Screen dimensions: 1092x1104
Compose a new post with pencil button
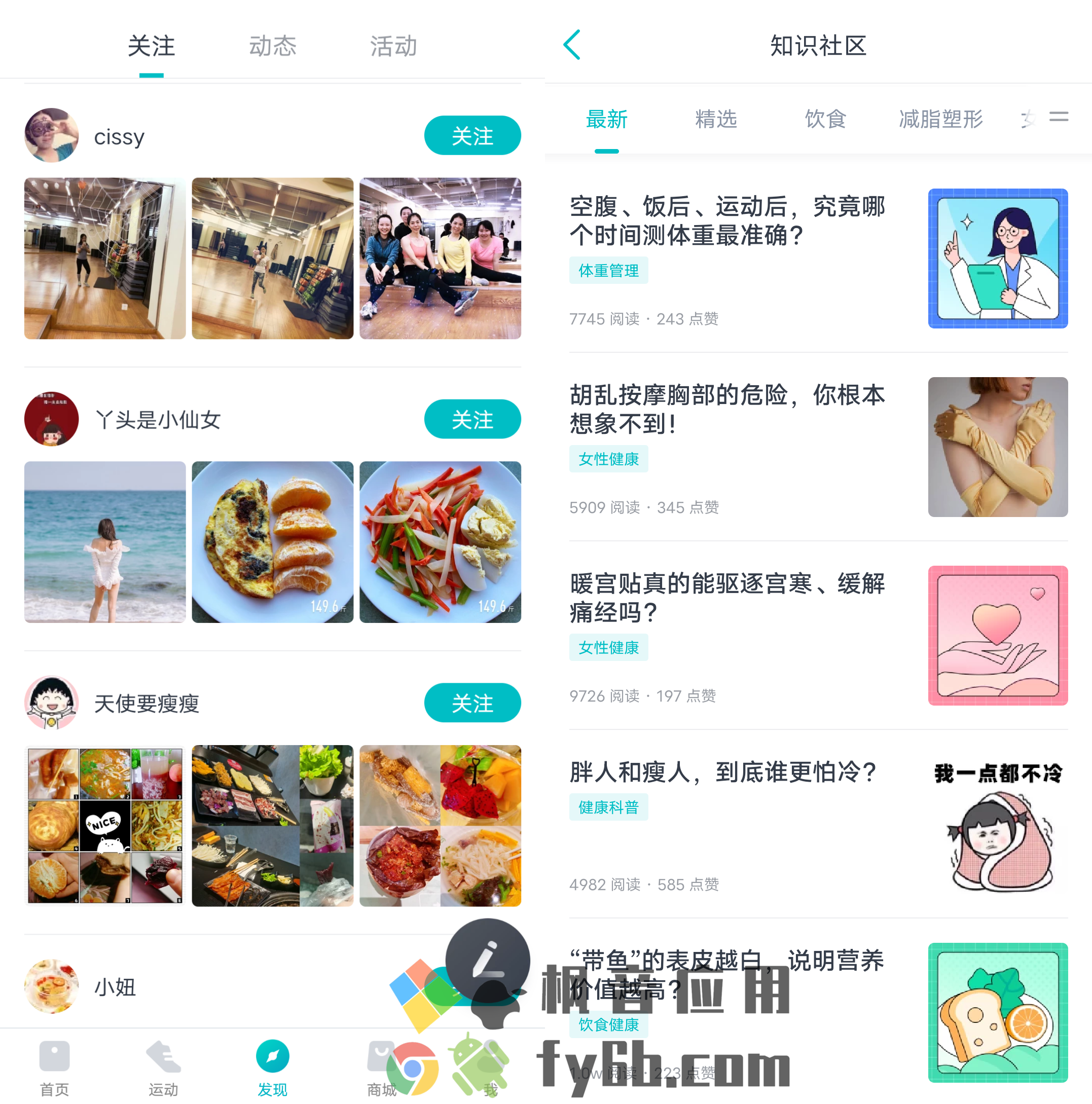pos(487,961)
